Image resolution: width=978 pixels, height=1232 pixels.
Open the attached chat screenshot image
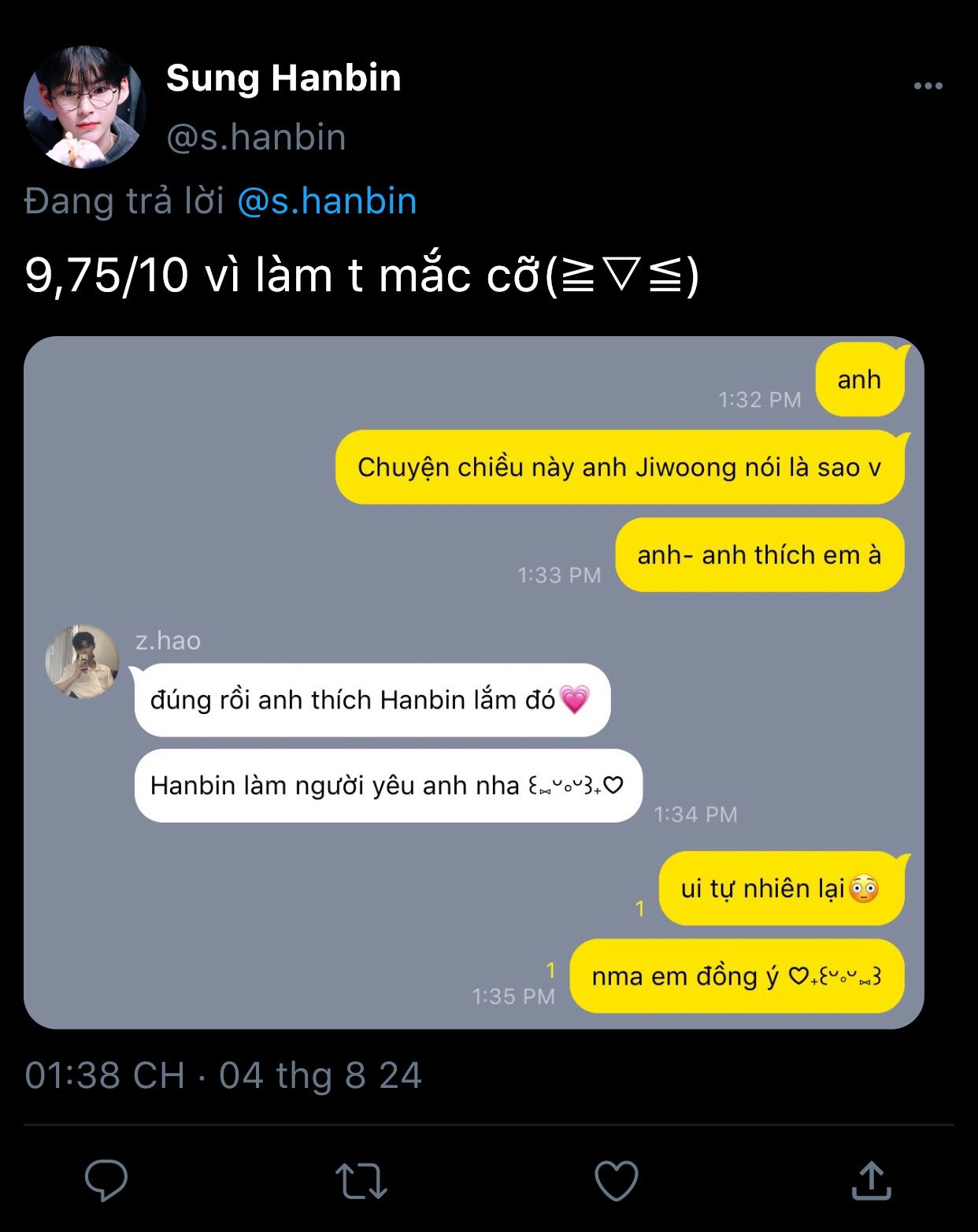point(473,682)
